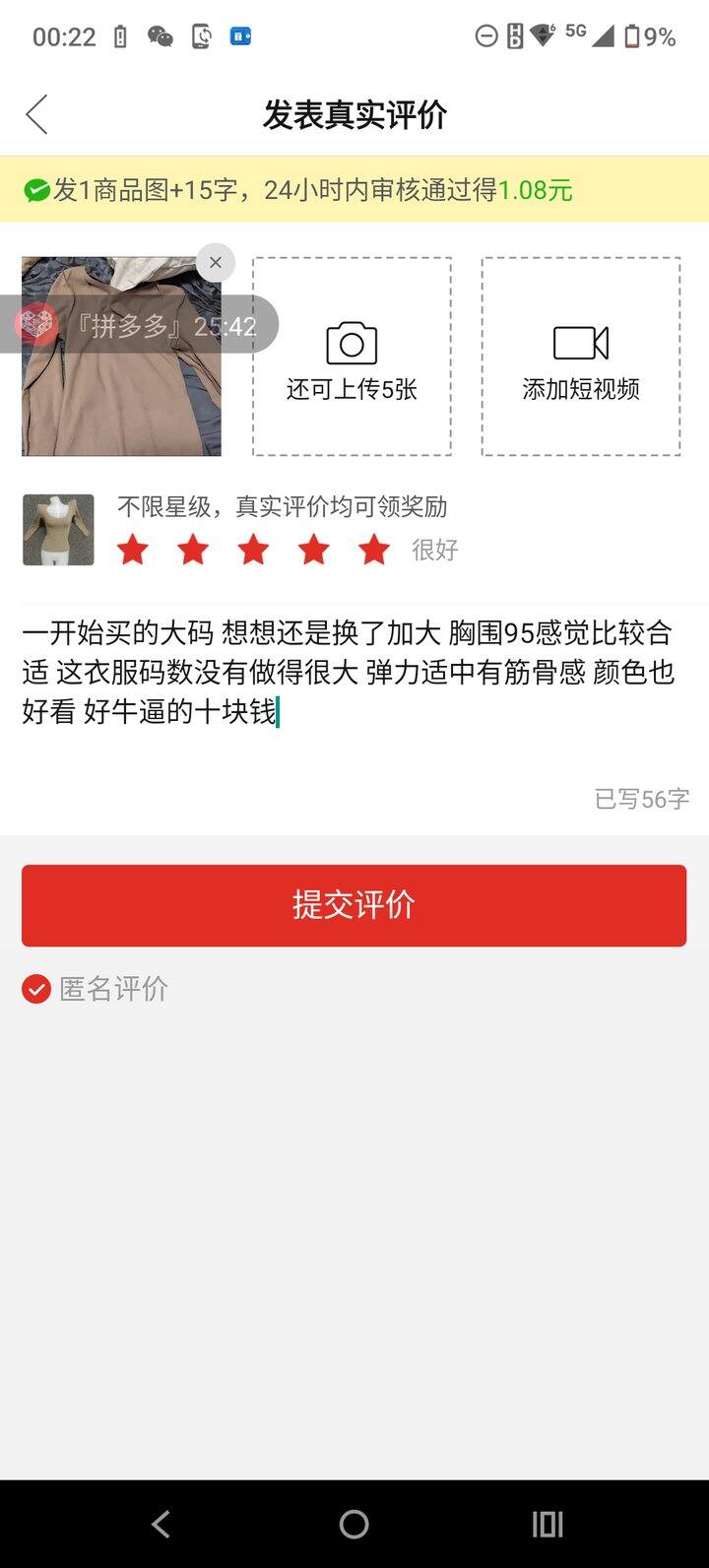Remove the uploaded clothing photo
This screenshot has width=709, height=1568.
pos(216,263)
